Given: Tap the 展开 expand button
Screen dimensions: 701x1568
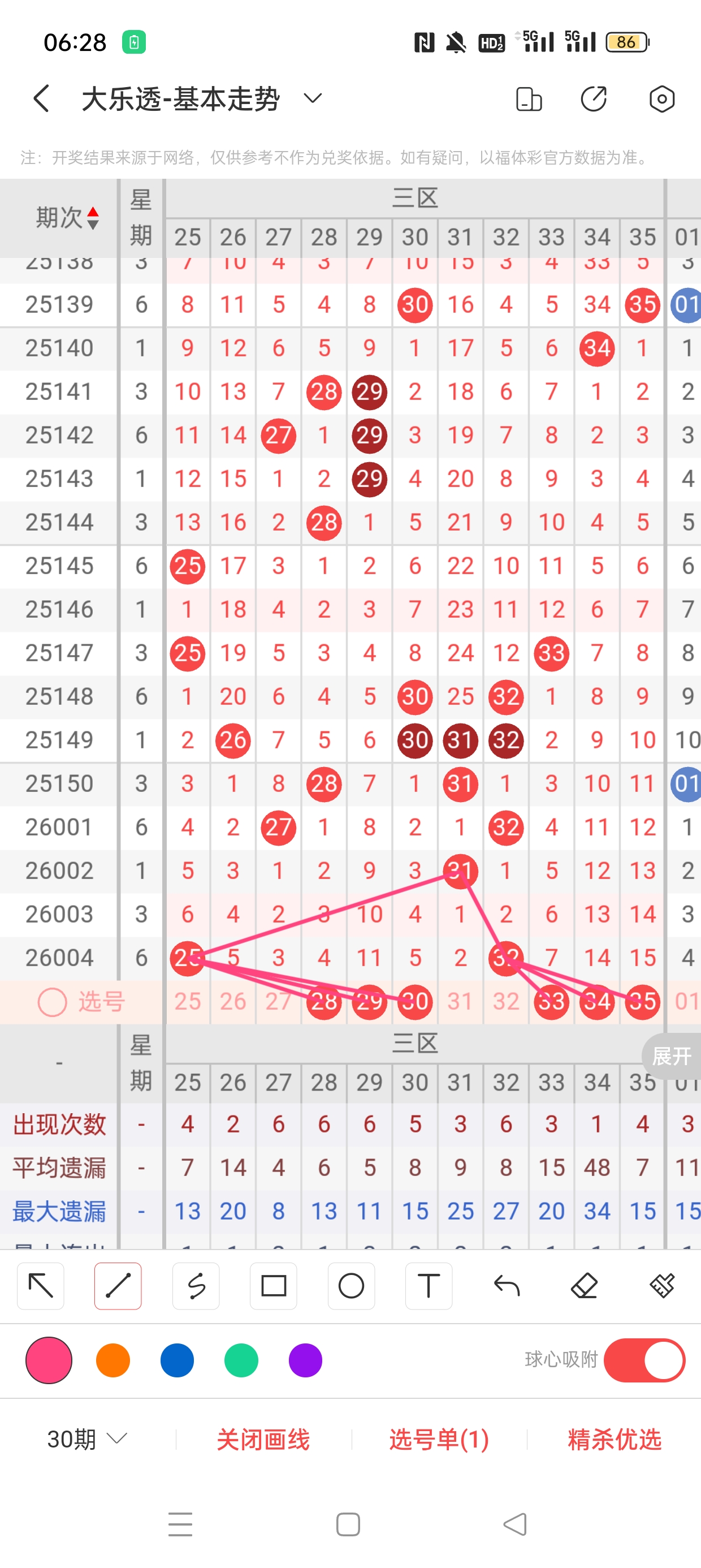Looking at the screenshot, I should tap(671, 1056).
